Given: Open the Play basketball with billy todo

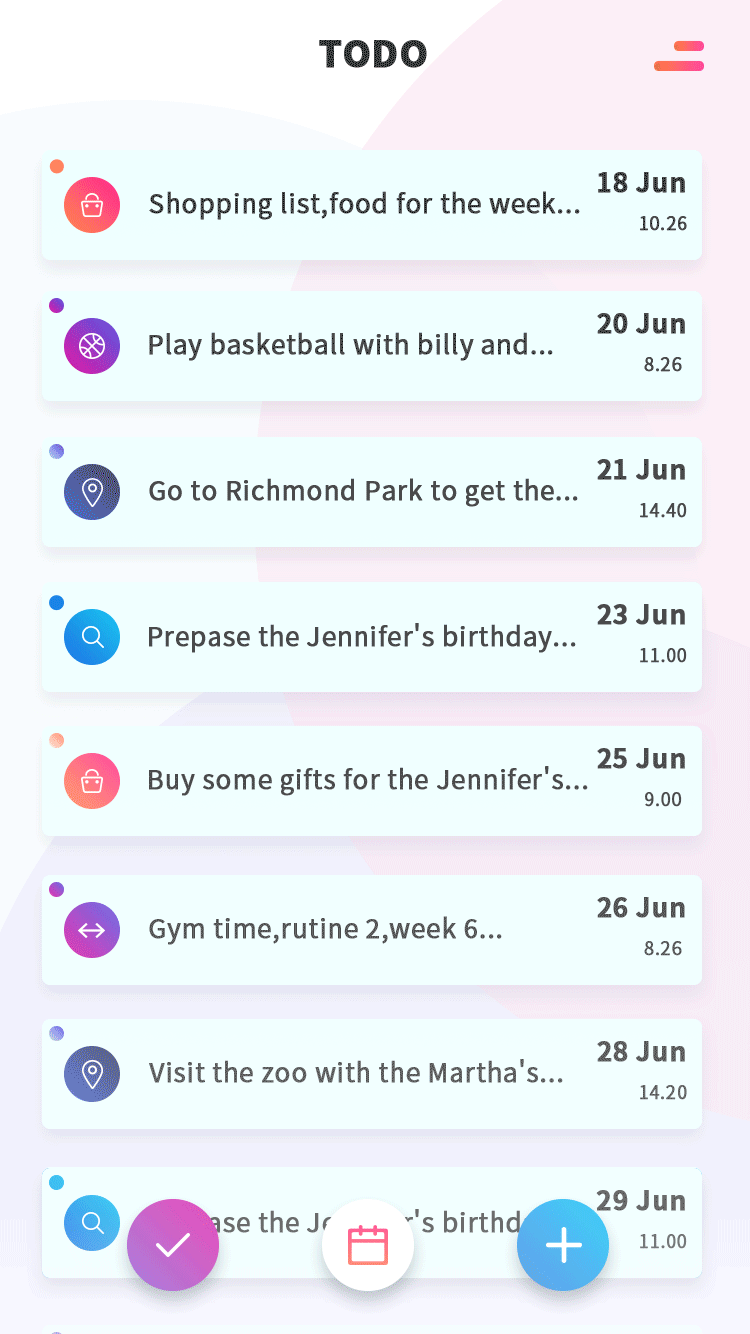Looking at the screenshot, I should [x=350, y=346].
